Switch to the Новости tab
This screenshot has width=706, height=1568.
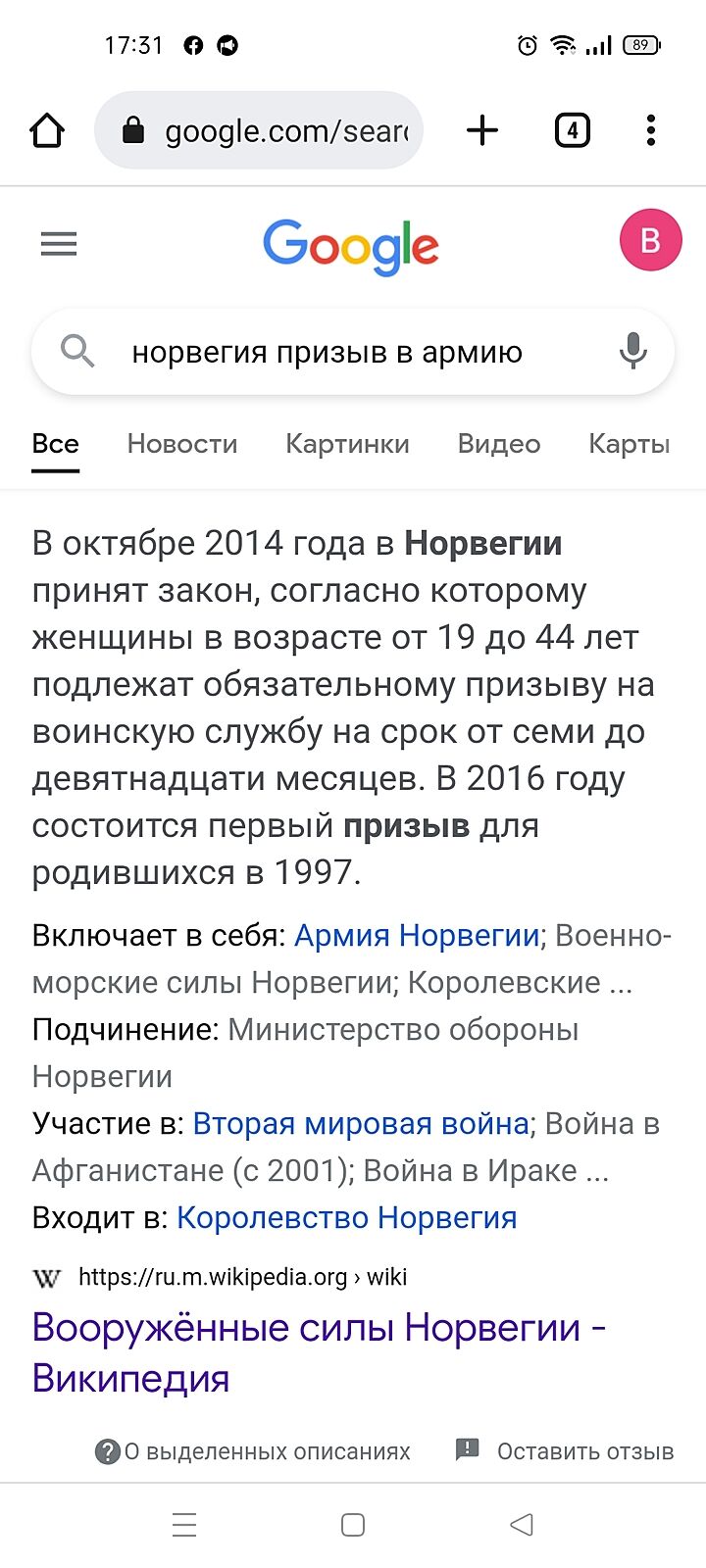(x=182, y=444)
